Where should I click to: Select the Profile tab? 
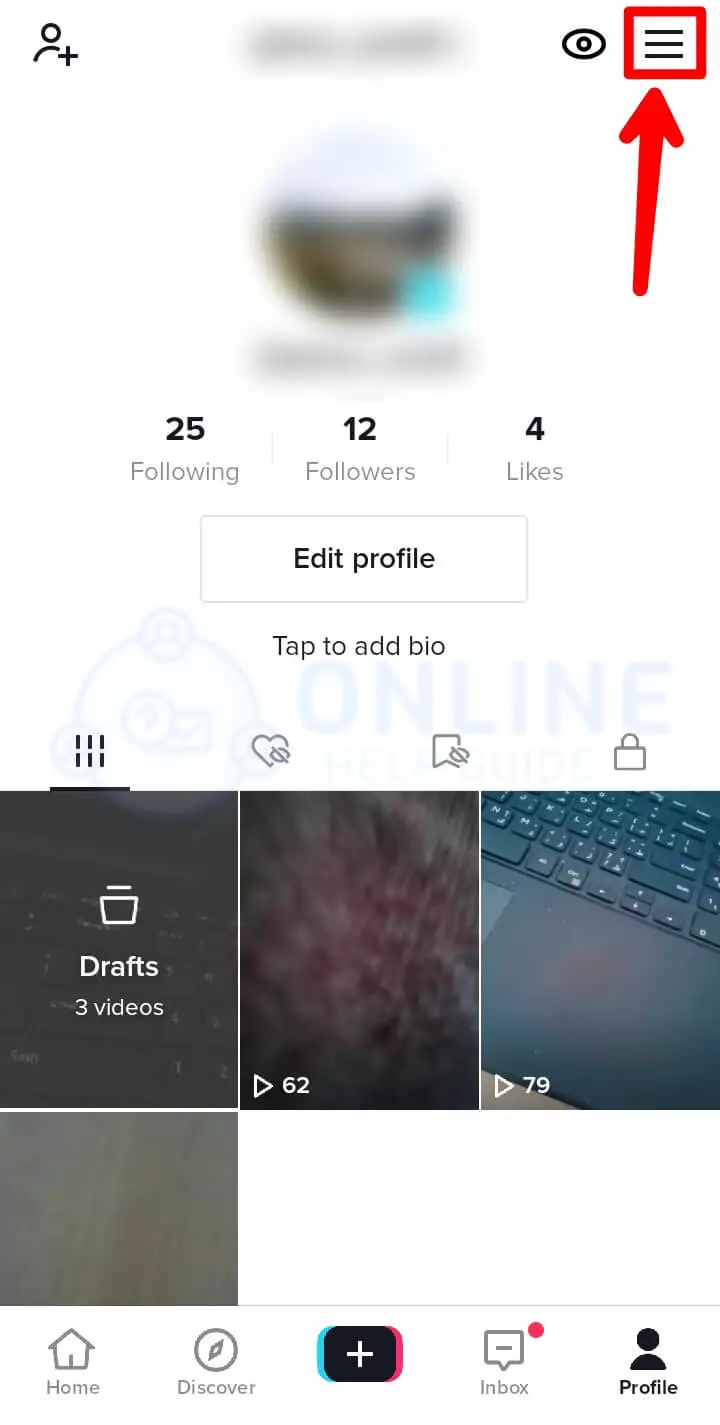click(648, 1362)
